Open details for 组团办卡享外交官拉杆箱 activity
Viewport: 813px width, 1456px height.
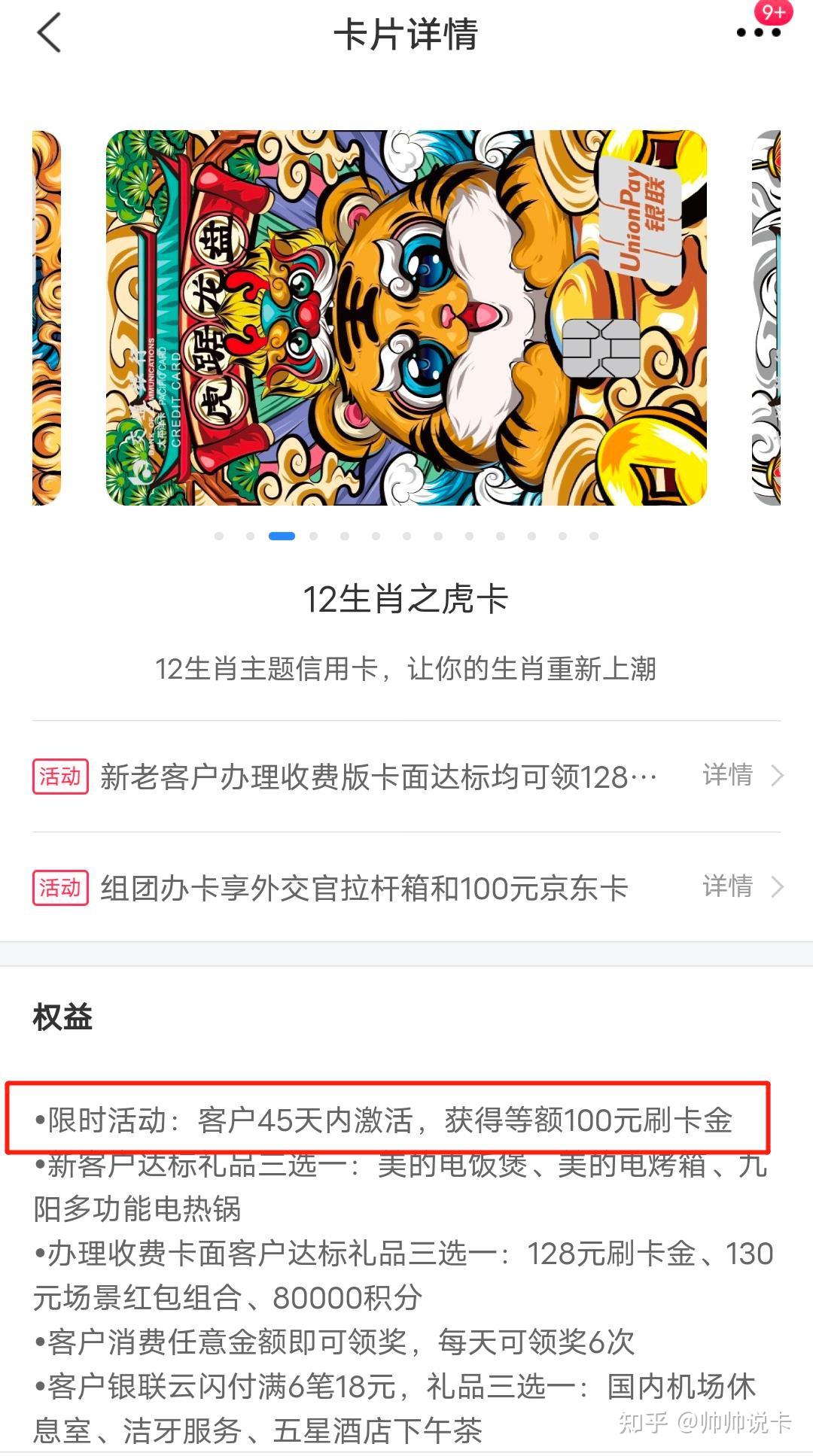pos(741,886)
